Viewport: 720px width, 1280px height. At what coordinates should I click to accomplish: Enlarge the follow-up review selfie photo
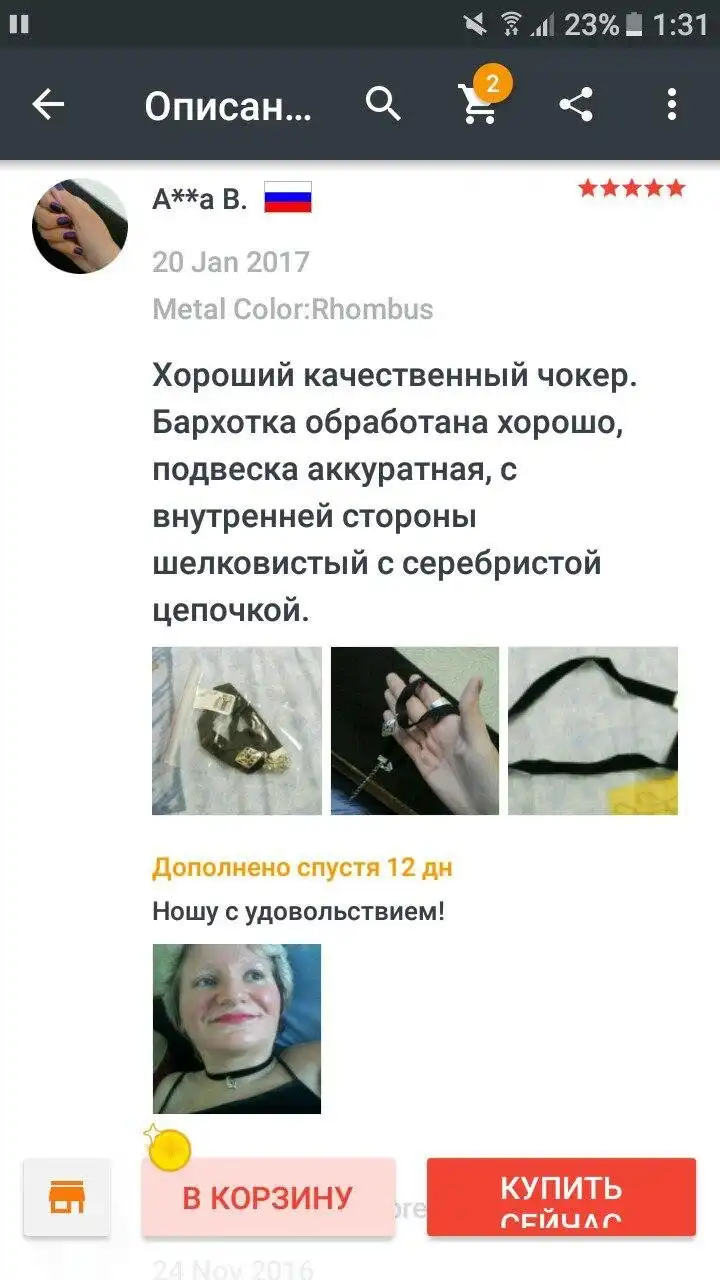(237, 1028)
